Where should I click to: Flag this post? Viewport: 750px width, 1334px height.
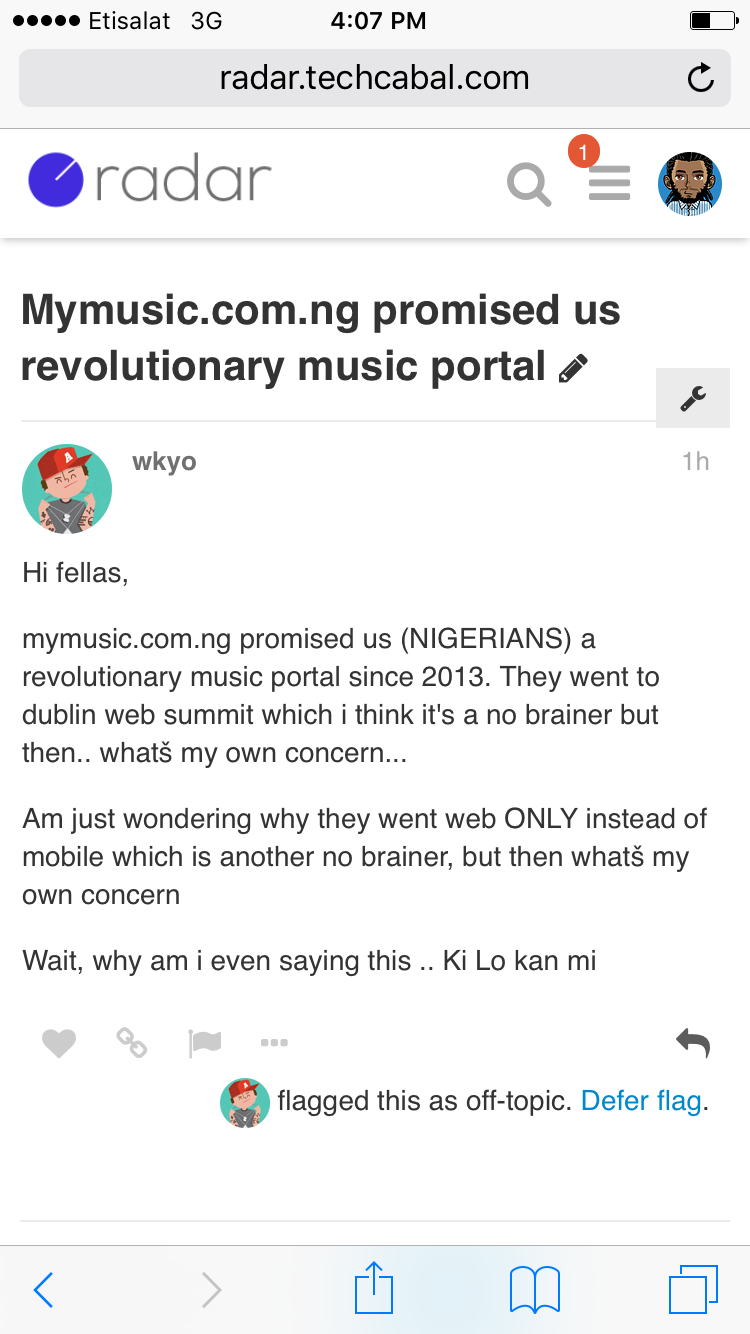tap(204, 1043)
